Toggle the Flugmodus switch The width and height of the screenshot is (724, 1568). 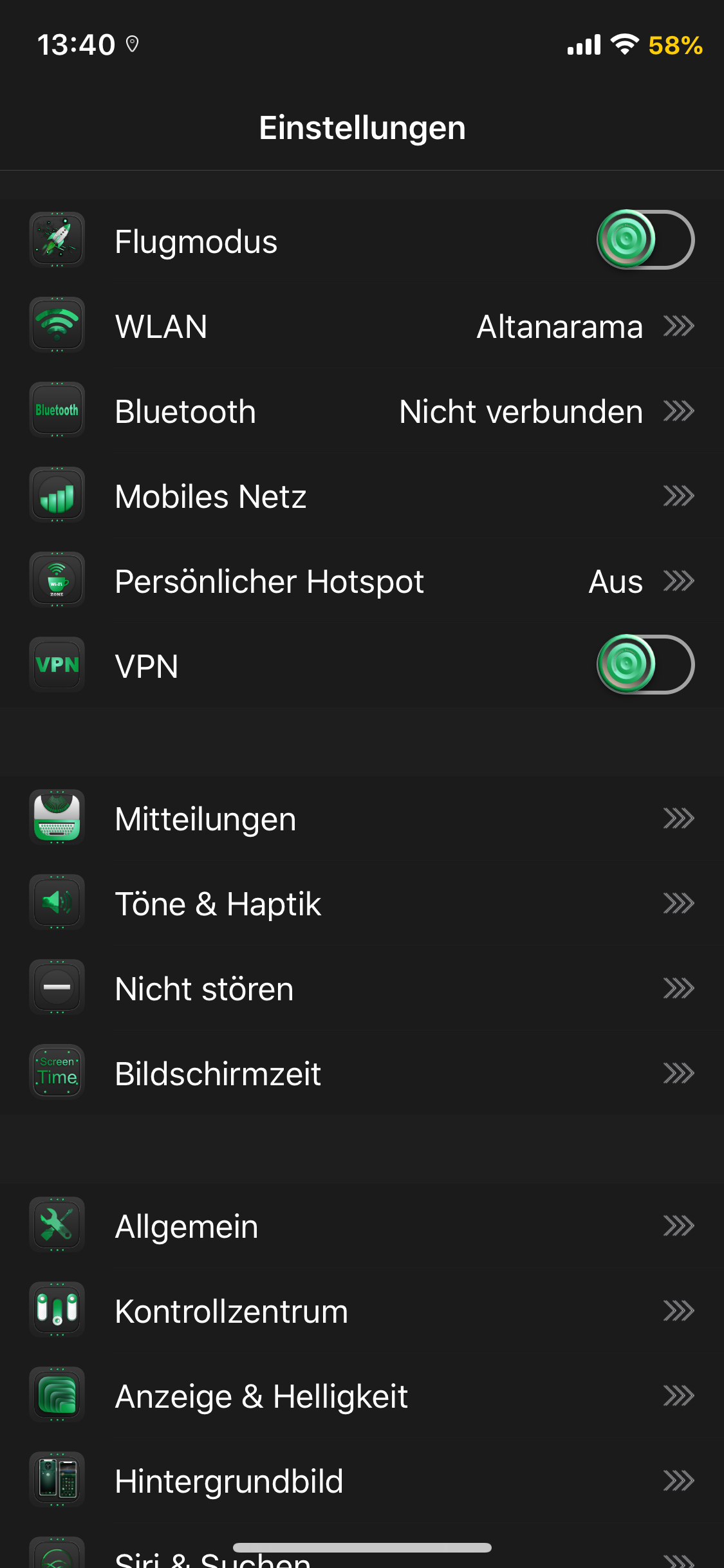pyautogui.click(x=645, y=240)
